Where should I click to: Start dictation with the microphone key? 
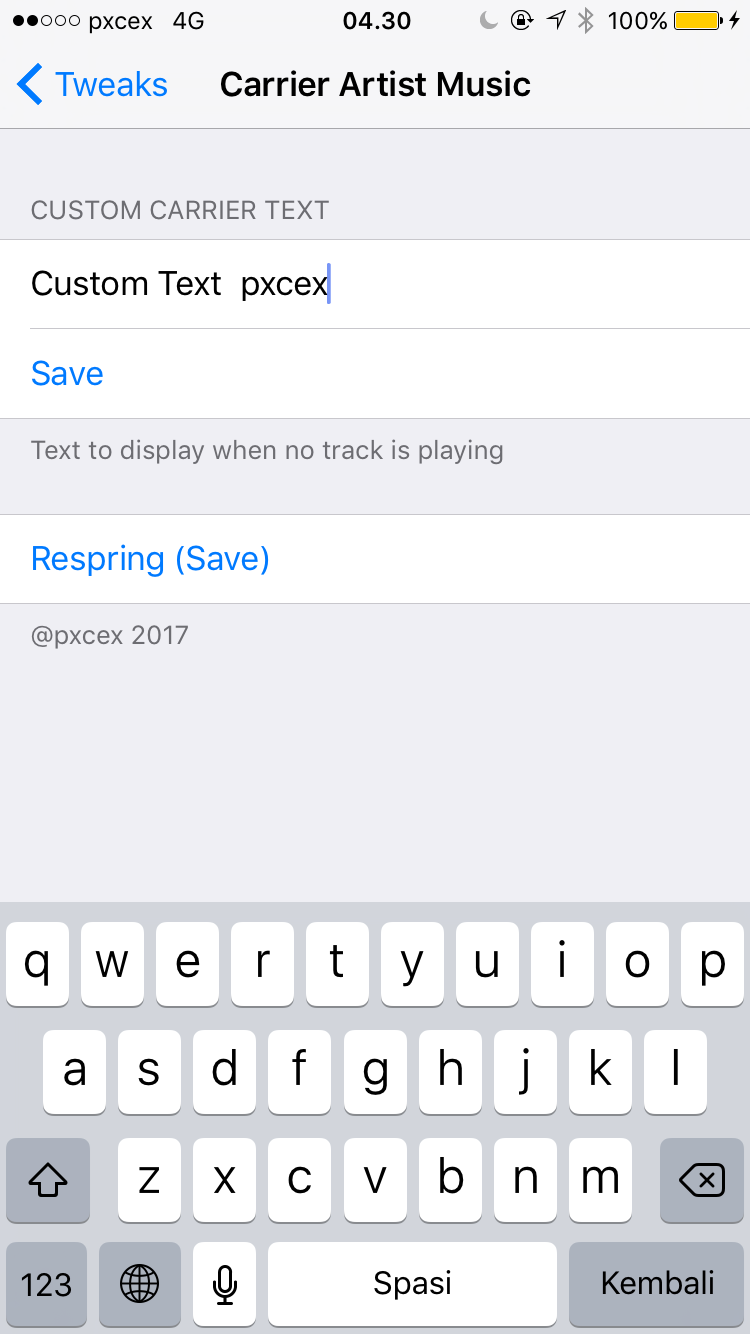(x=225, y=1284)
